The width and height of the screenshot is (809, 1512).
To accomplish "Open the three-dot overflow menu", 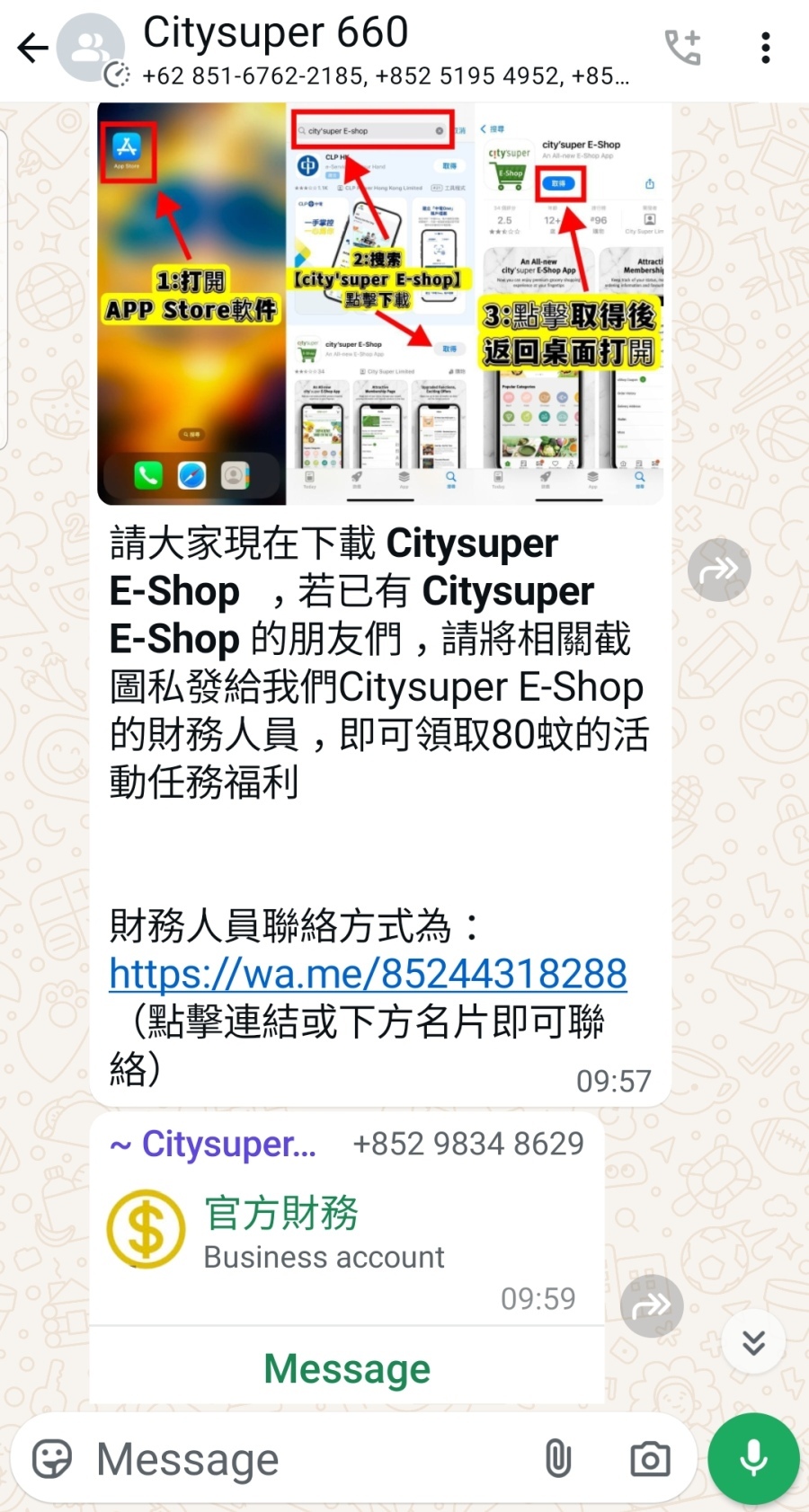I will pos(765,48).
